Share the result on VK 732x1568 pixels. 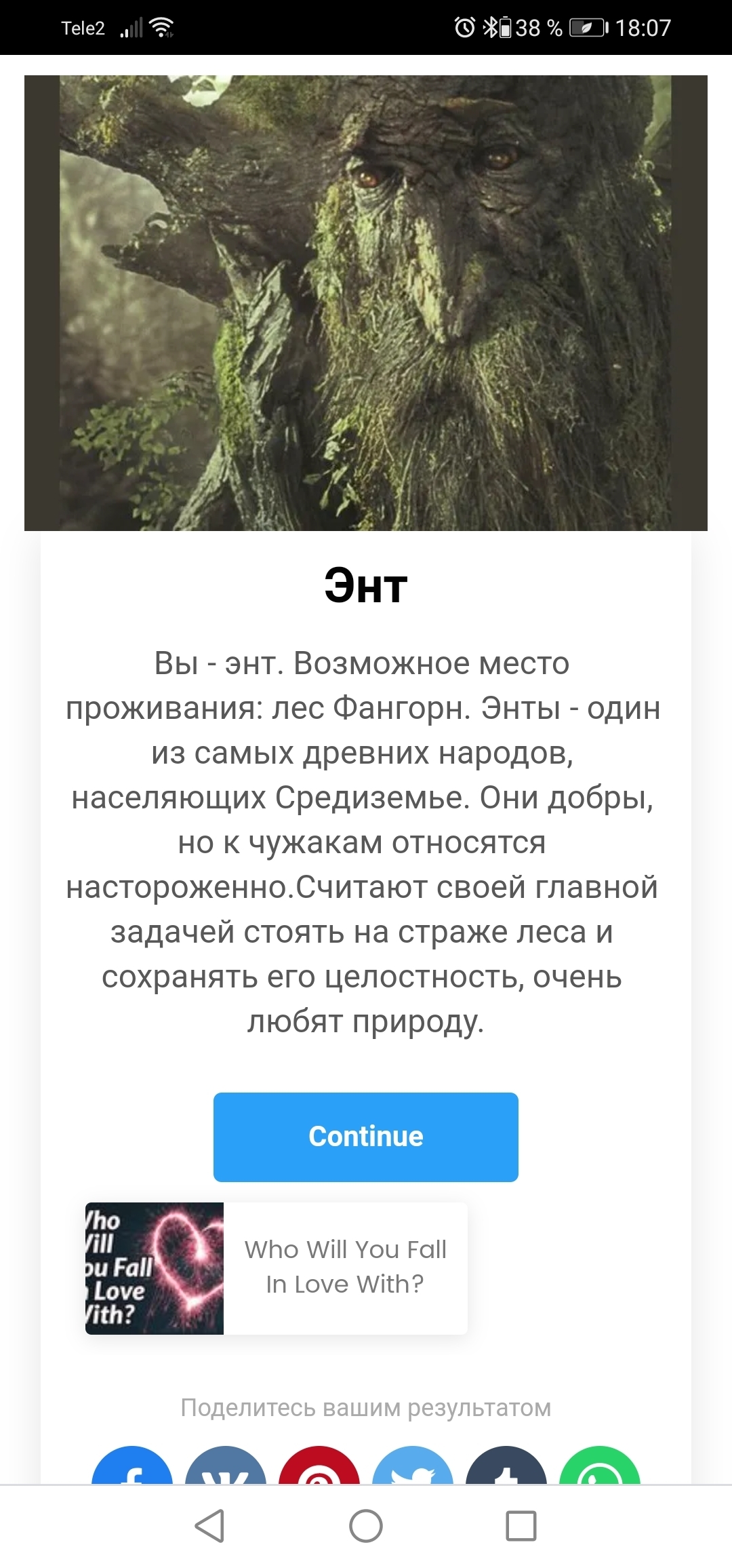point(226,1468)
